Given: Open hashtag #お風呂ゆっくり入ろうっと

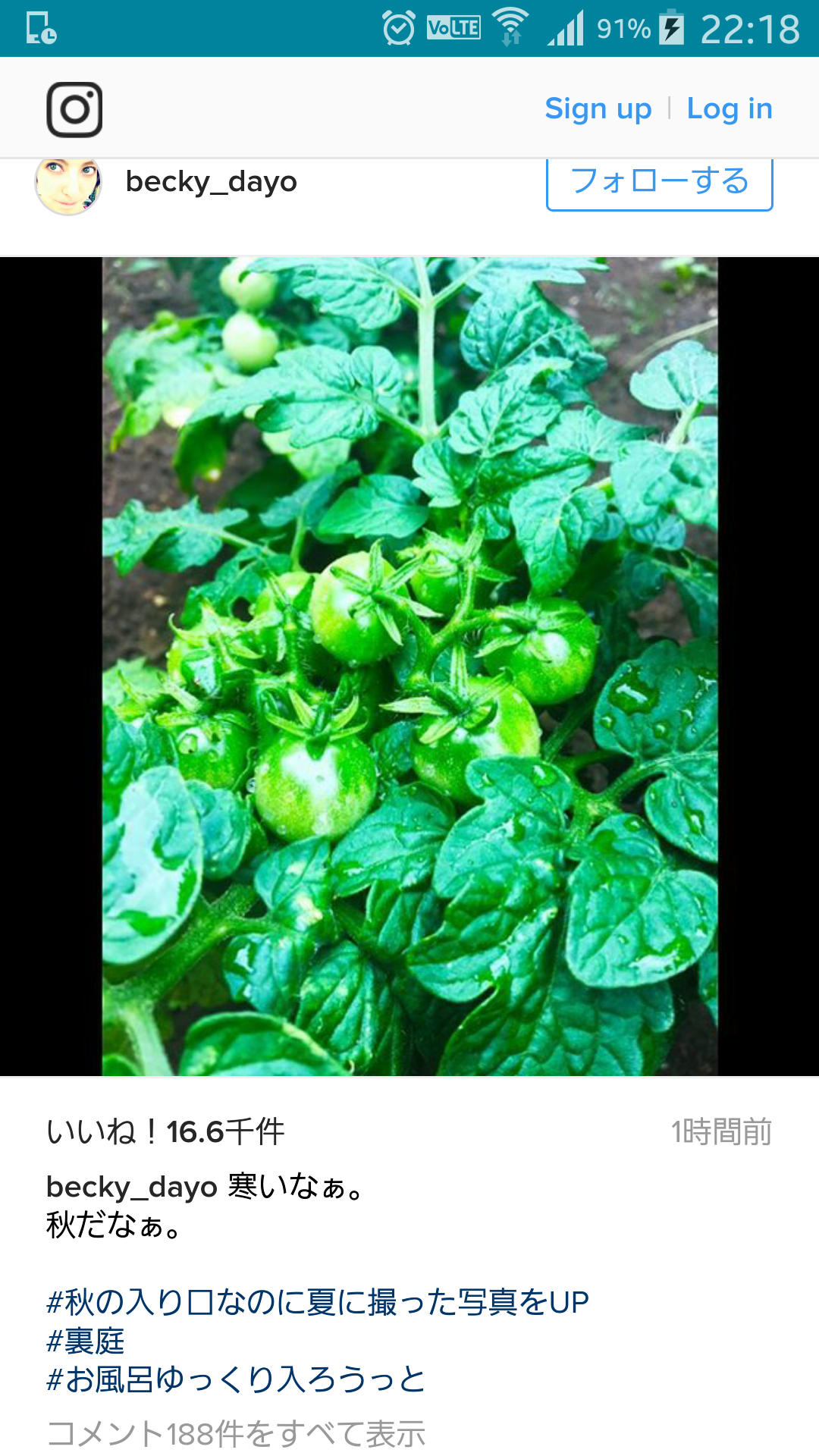Looking at the screenshot, I should click(x=236, y=1379).
